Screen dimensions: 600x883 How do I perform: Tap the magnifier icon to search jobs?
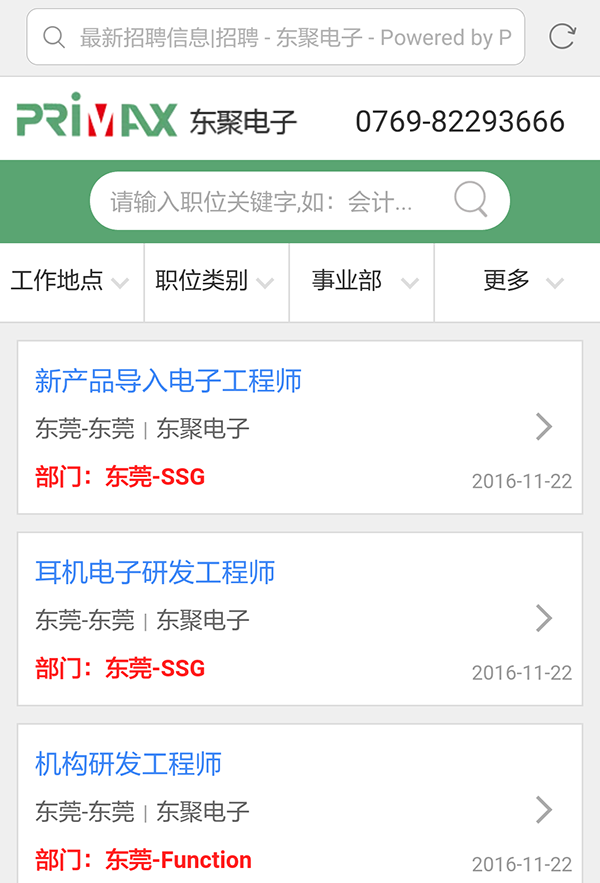click(x=470, y=199)
